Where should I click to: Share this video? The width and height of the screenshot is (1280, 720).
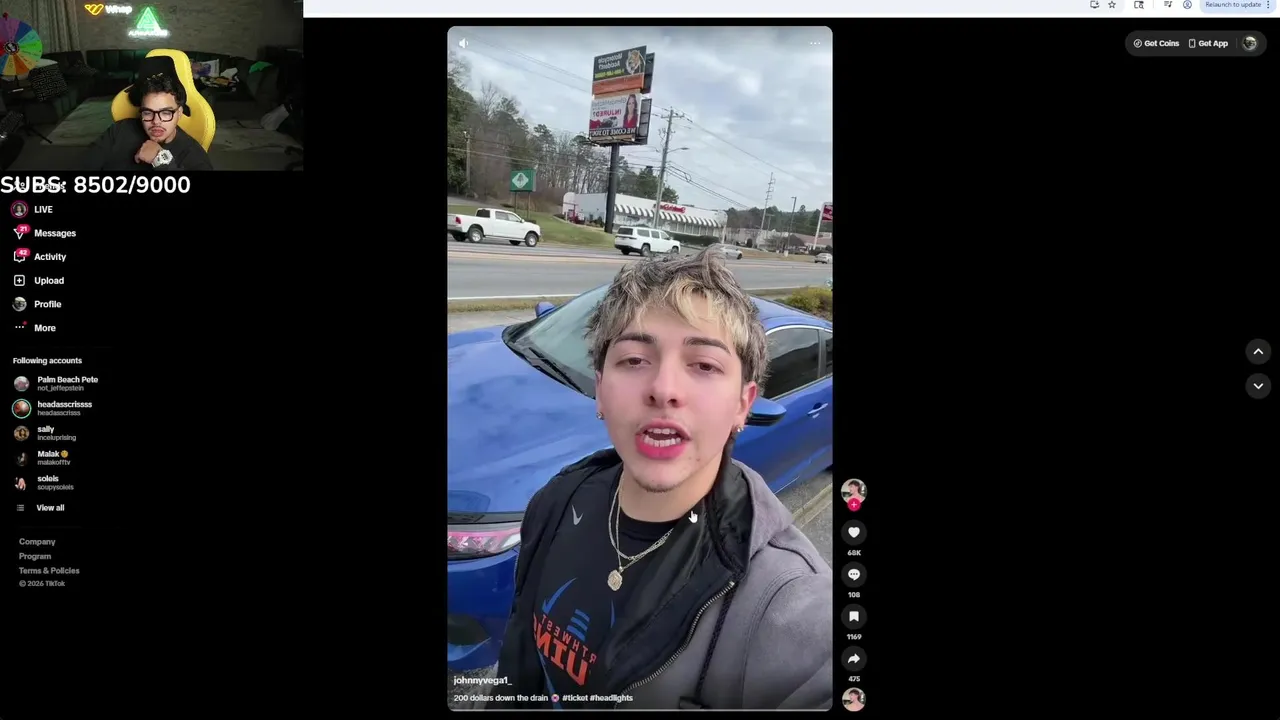854,659
